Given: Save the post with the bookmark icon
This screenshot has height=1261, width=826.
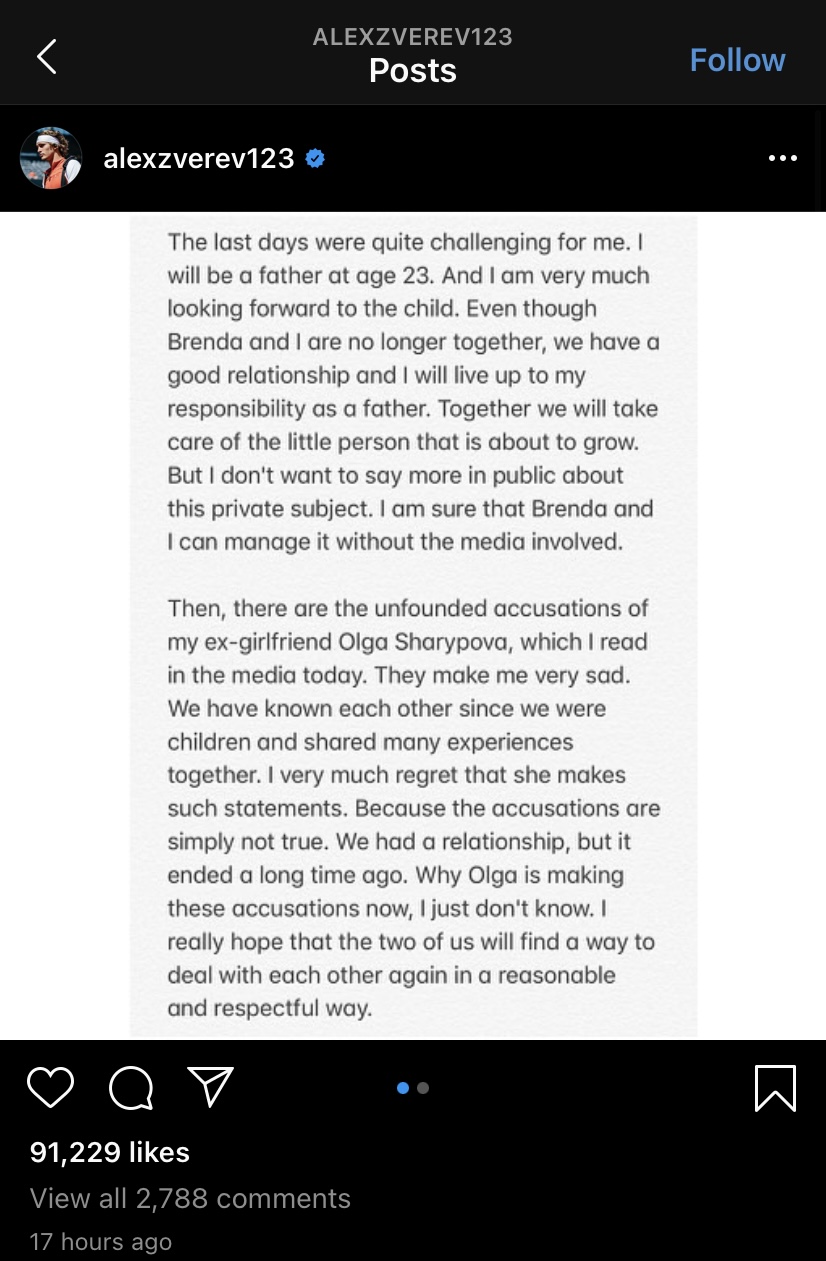Looking at the screenshot, I should 775,1088.
